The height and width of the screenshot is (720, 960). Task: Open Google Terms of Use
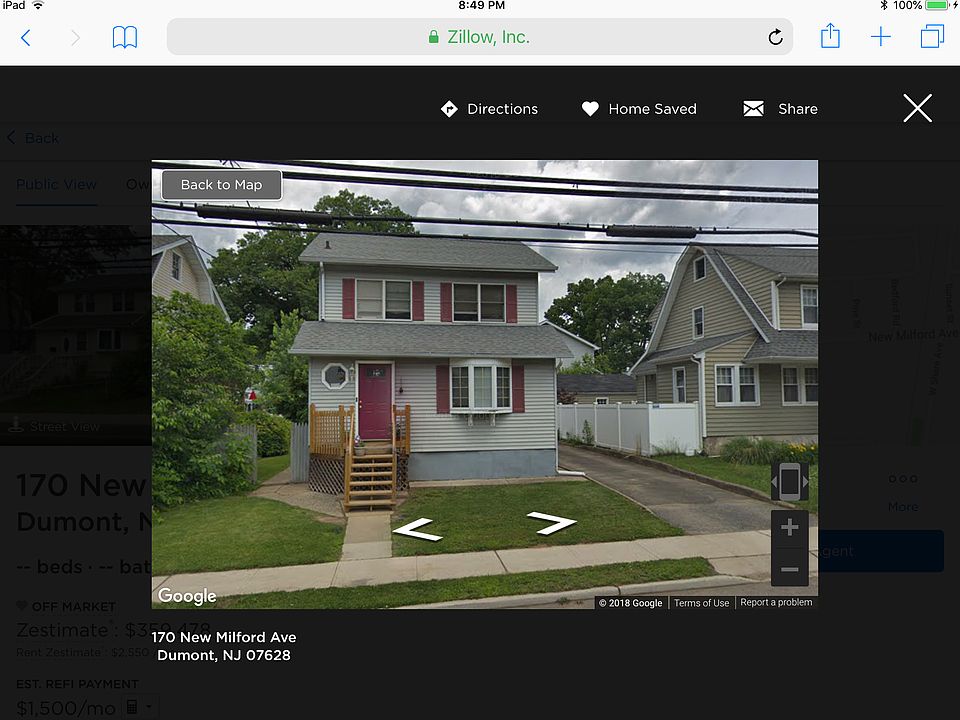tap(701, 603)
